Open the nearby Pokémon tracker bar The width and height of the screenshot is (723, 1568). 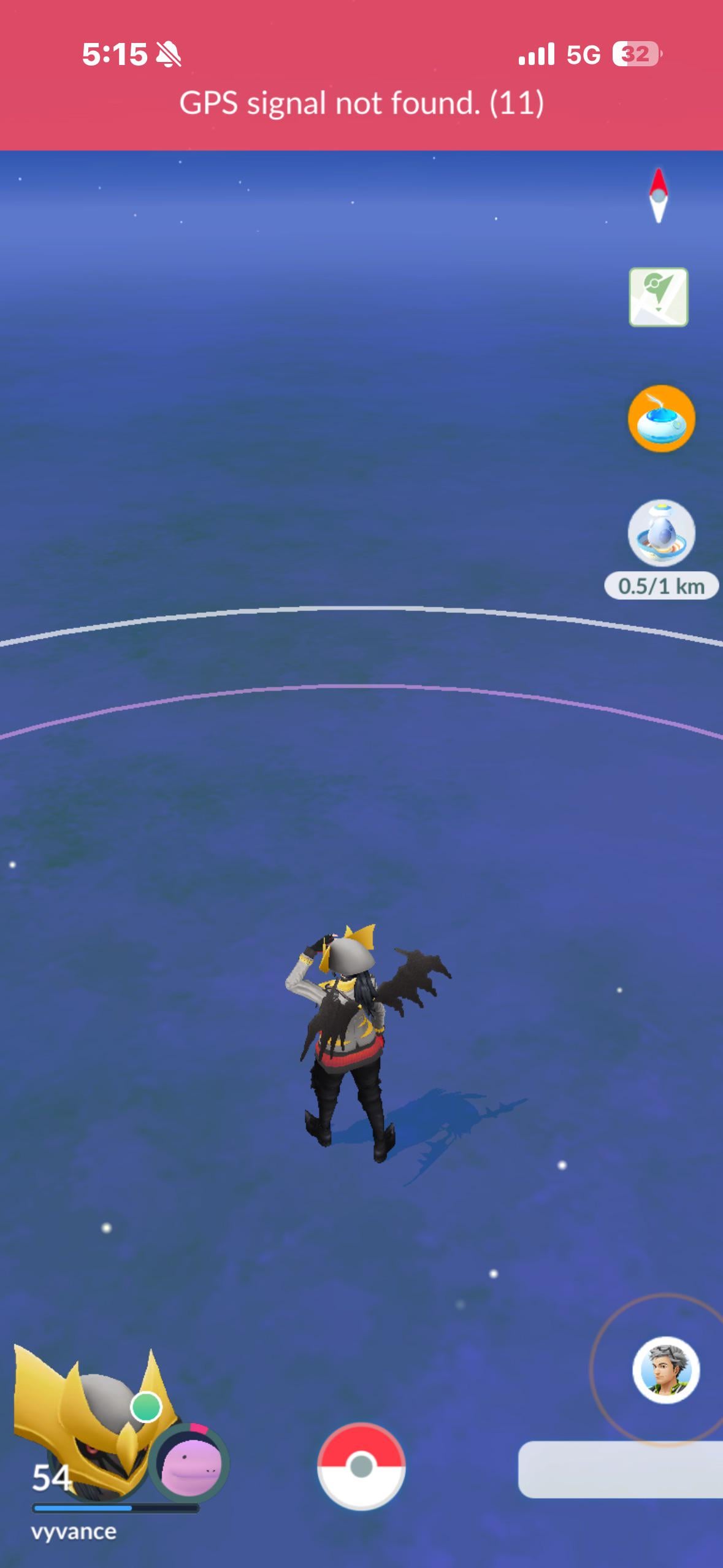(x=619, y=1469)
